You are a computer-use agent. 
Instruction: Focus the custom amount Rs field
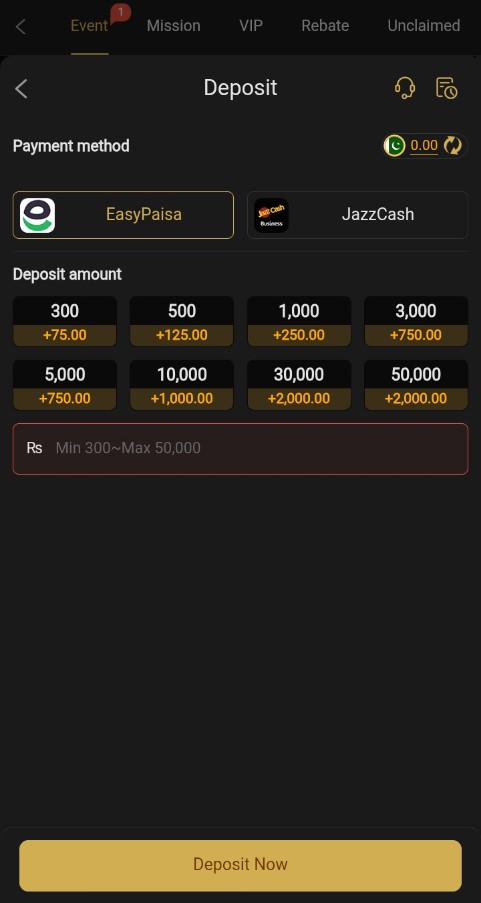(x=240, y=449)
